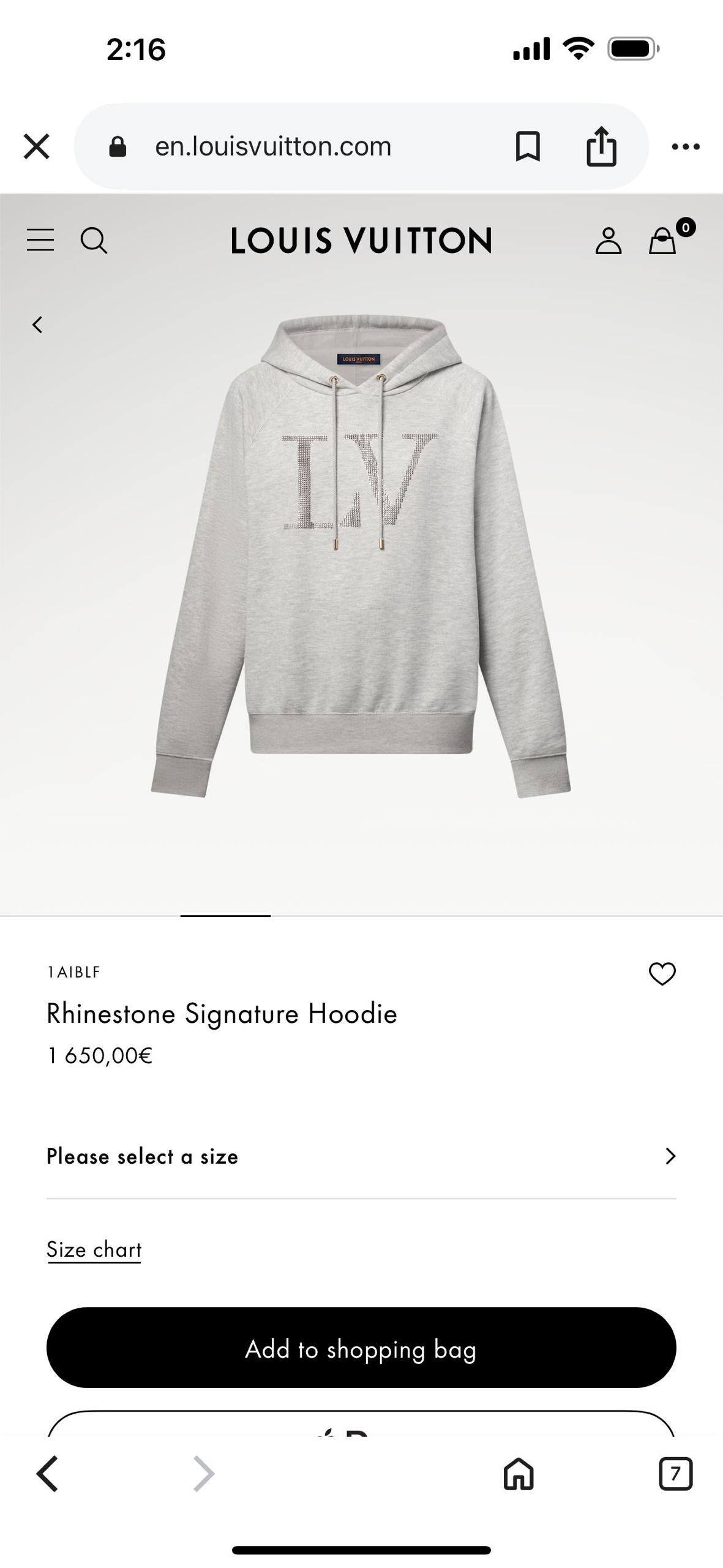Open the account profile icon
The height and width of the screenshot is (1568, 723).
(x=608, y=240)
